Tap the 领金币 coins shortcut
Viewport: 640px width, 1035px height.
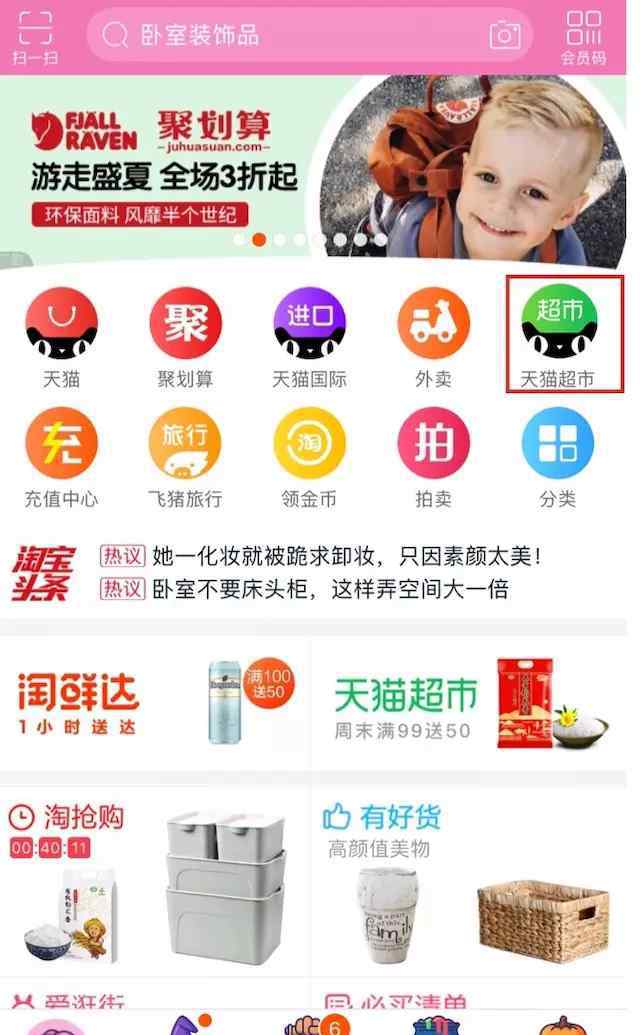point(309,453)
